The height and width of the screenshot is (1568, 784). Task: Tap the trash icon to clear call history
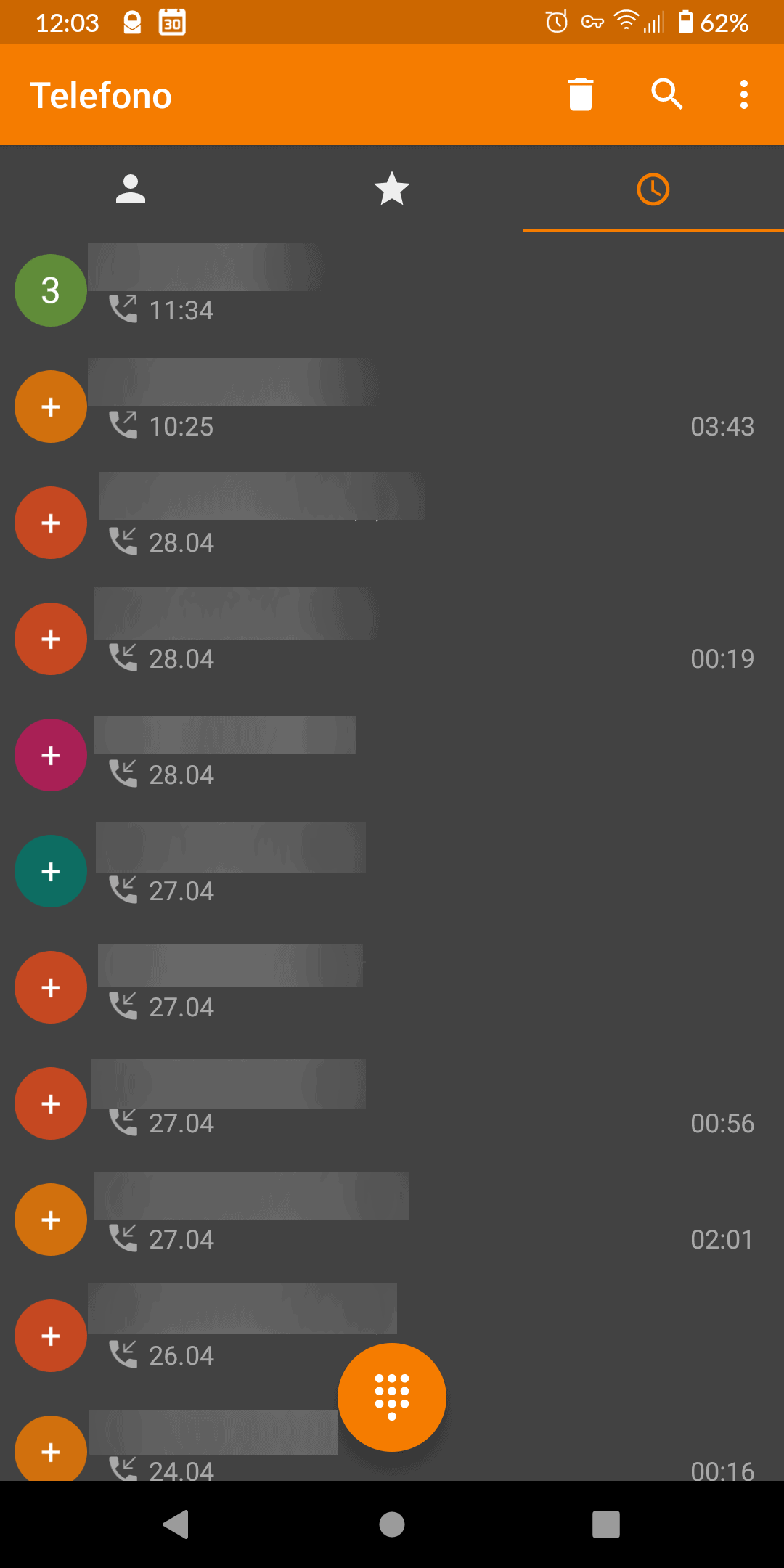(580, 94)
